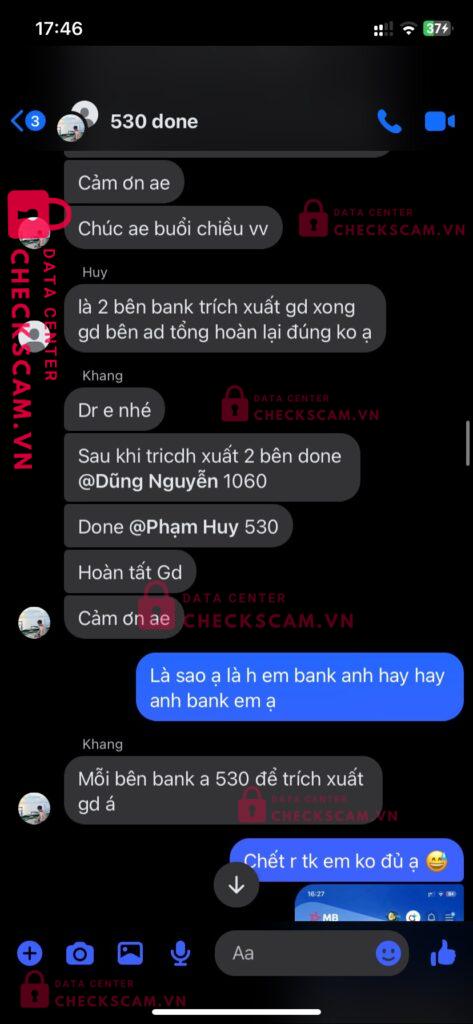Send a thumbs-up like
473x1024 pixels.
444,955
